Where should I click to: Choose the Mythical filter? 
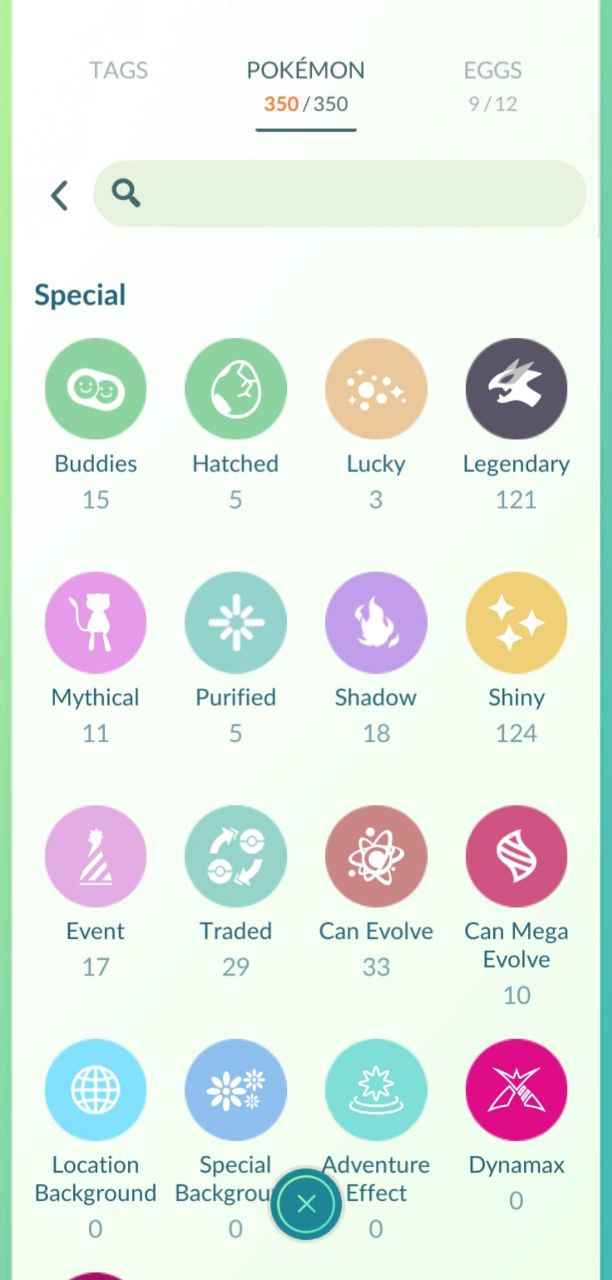[x=96, y=623]
